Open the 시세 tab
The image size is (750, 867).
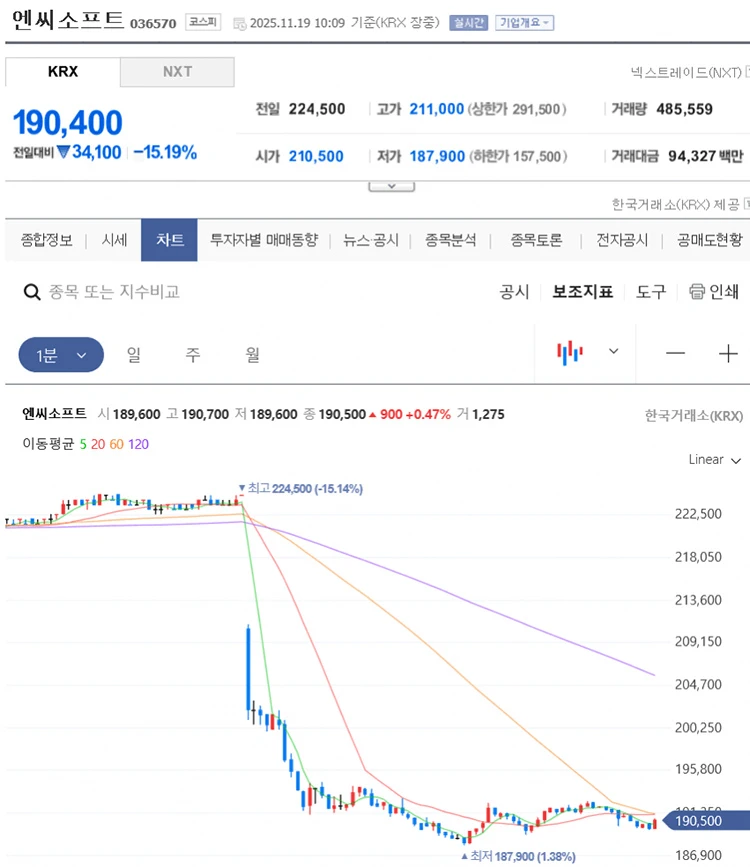(x=114, y=240)
